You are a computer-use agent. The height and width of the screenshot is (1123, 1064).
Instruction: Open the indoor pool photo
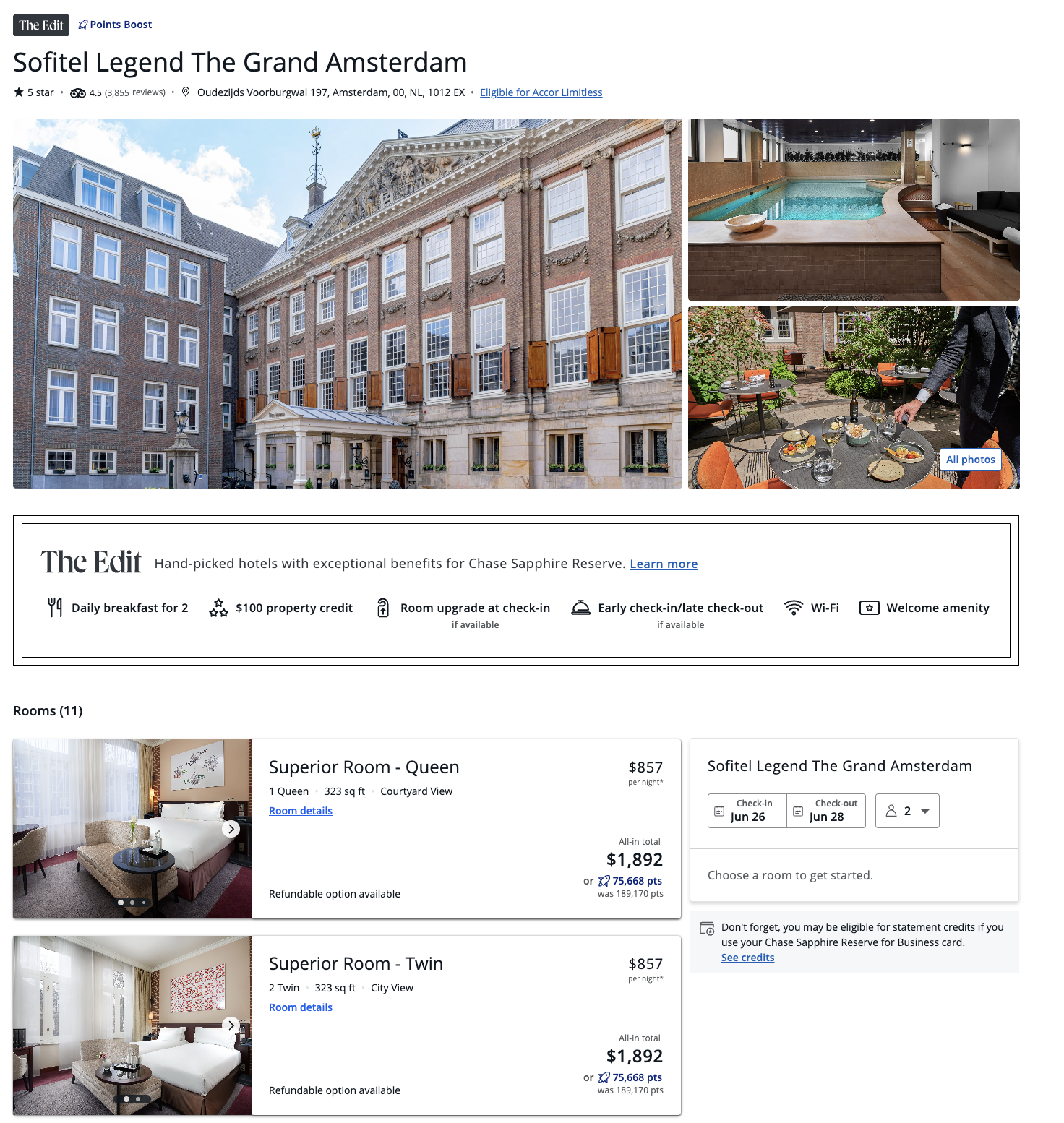(x=853, y=210)
